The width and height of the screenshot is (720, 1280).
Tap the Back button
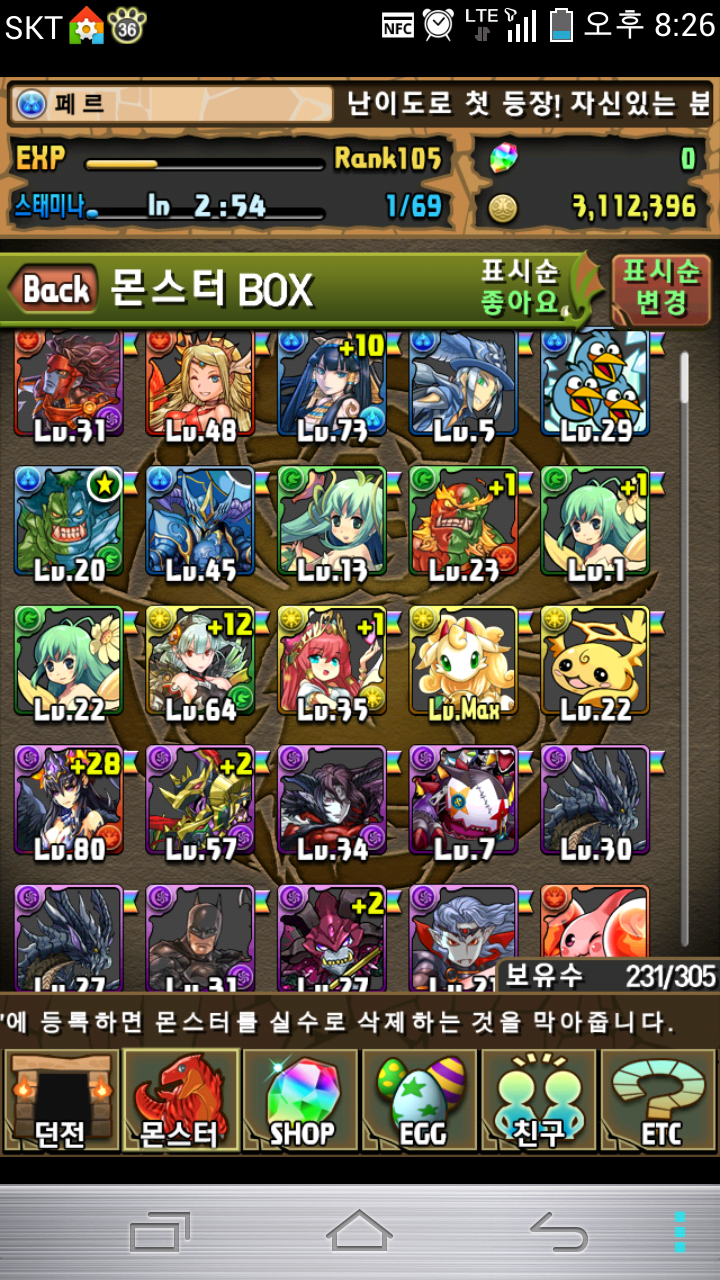[x=55, y=290]
